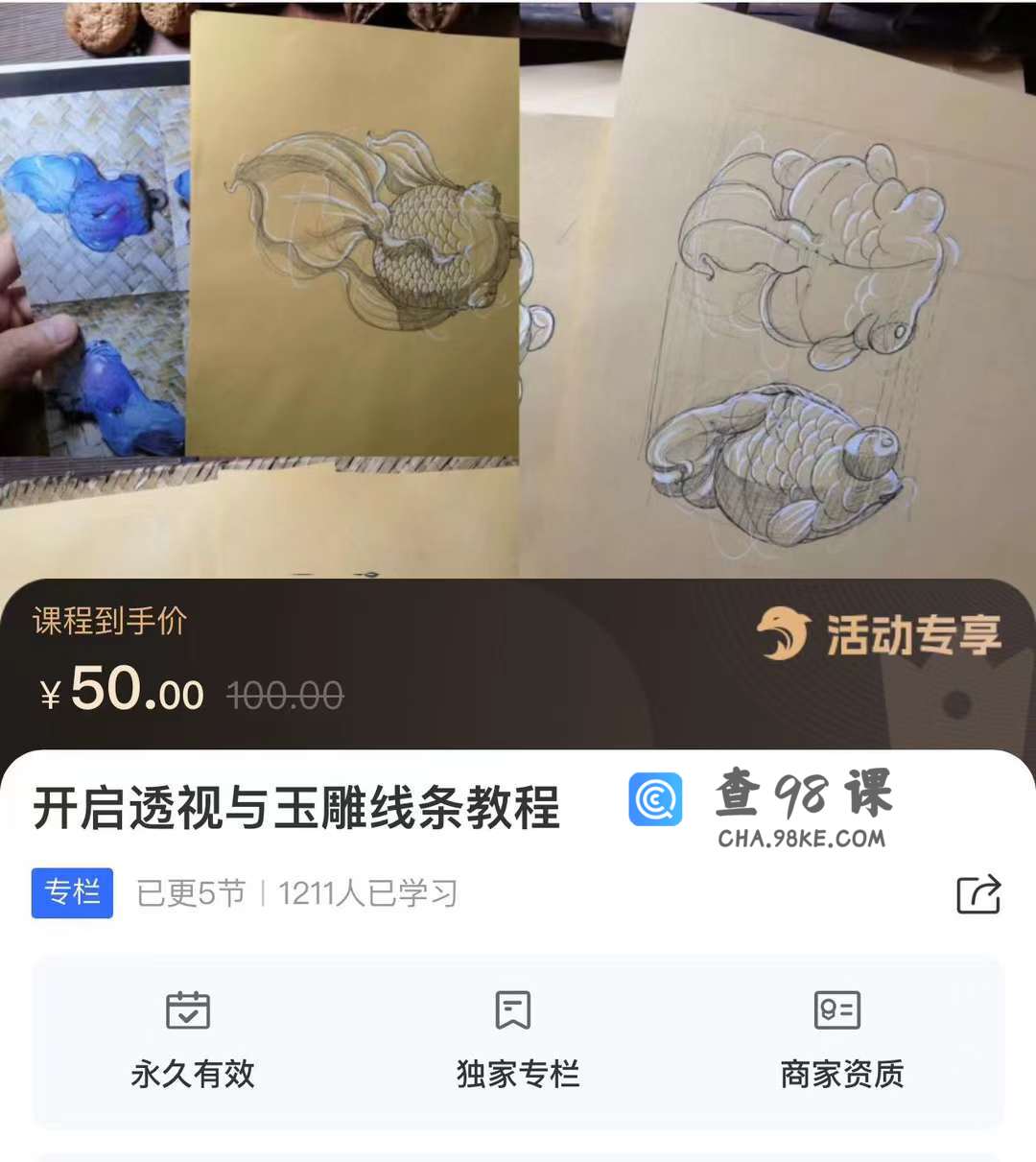This screenshot has width=1036, height=1162.
Task: Share this course via the share icon
Action: pyautogui.click(x=978, y=894)
